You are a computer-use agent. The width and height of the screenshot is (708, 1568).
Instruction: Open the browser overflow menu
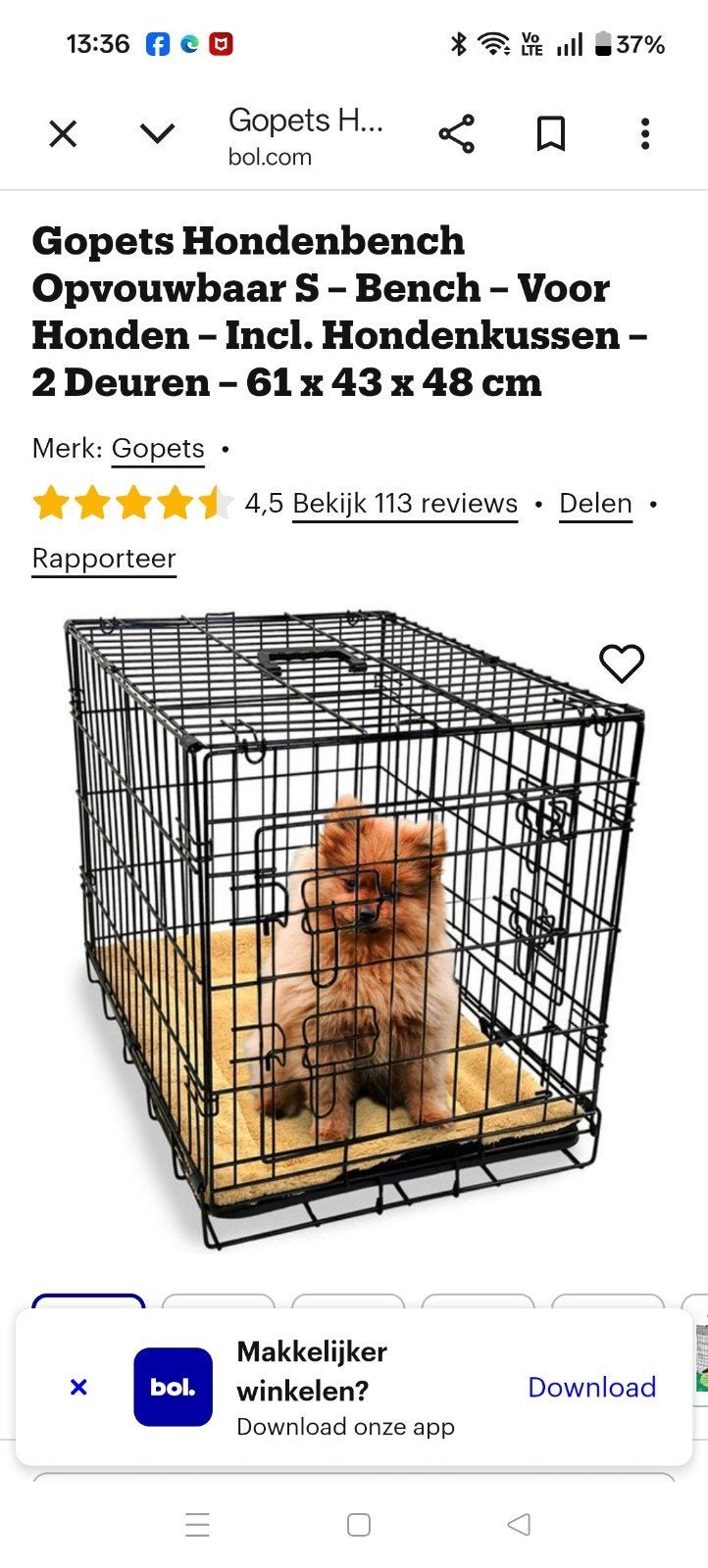(644, 133)
